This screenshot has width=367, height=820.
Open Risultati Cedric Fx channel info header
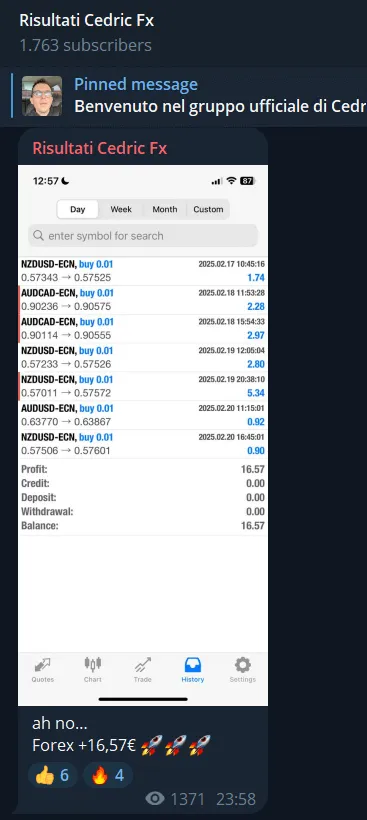(86, 32)
